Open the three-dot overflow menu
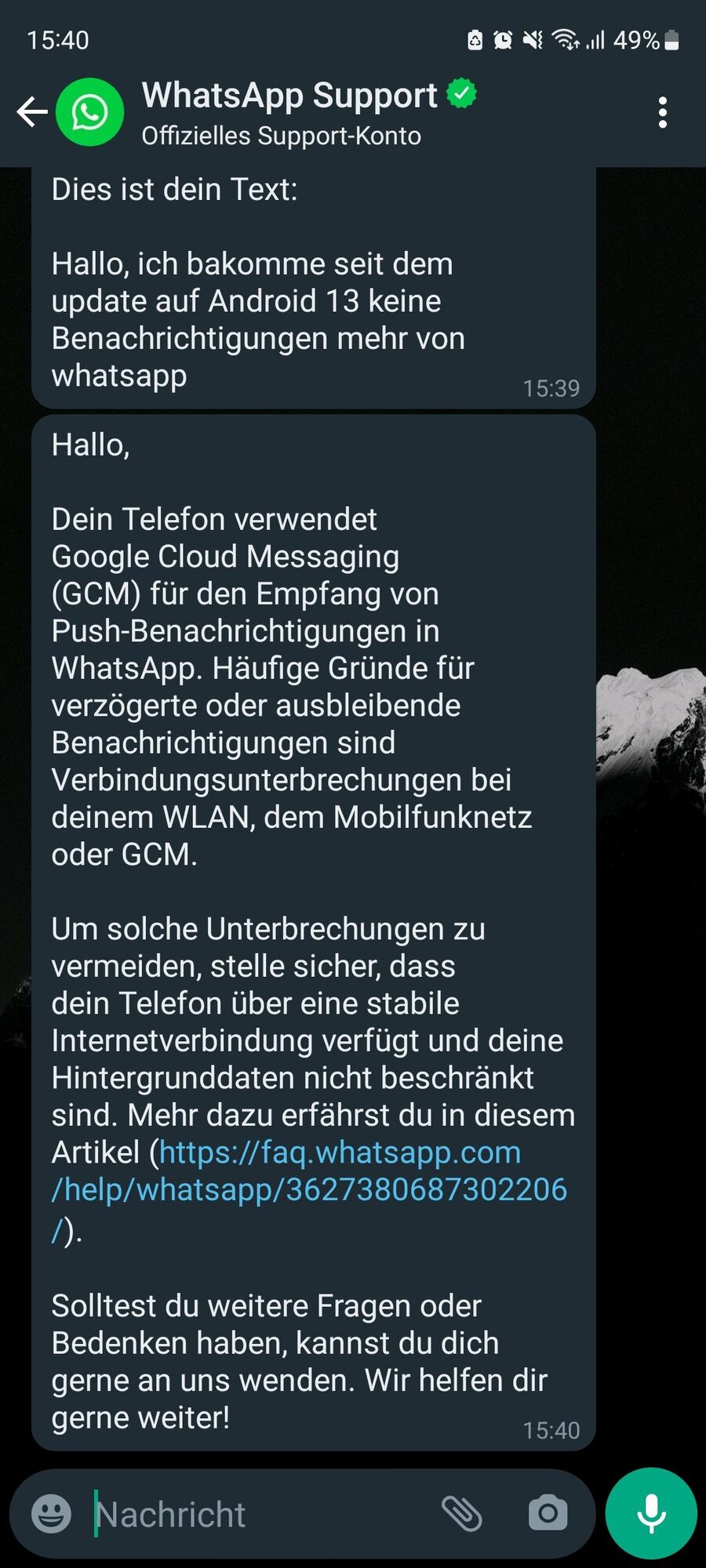The height and width of the screenshot is (1568, 706). (x=663, y=113)
